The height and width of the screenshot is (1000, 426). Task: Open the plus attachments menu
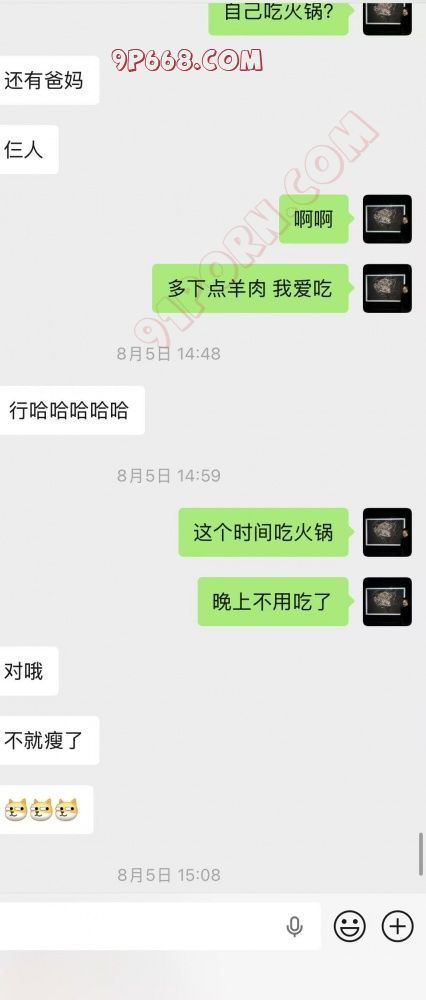click(397, 926)
